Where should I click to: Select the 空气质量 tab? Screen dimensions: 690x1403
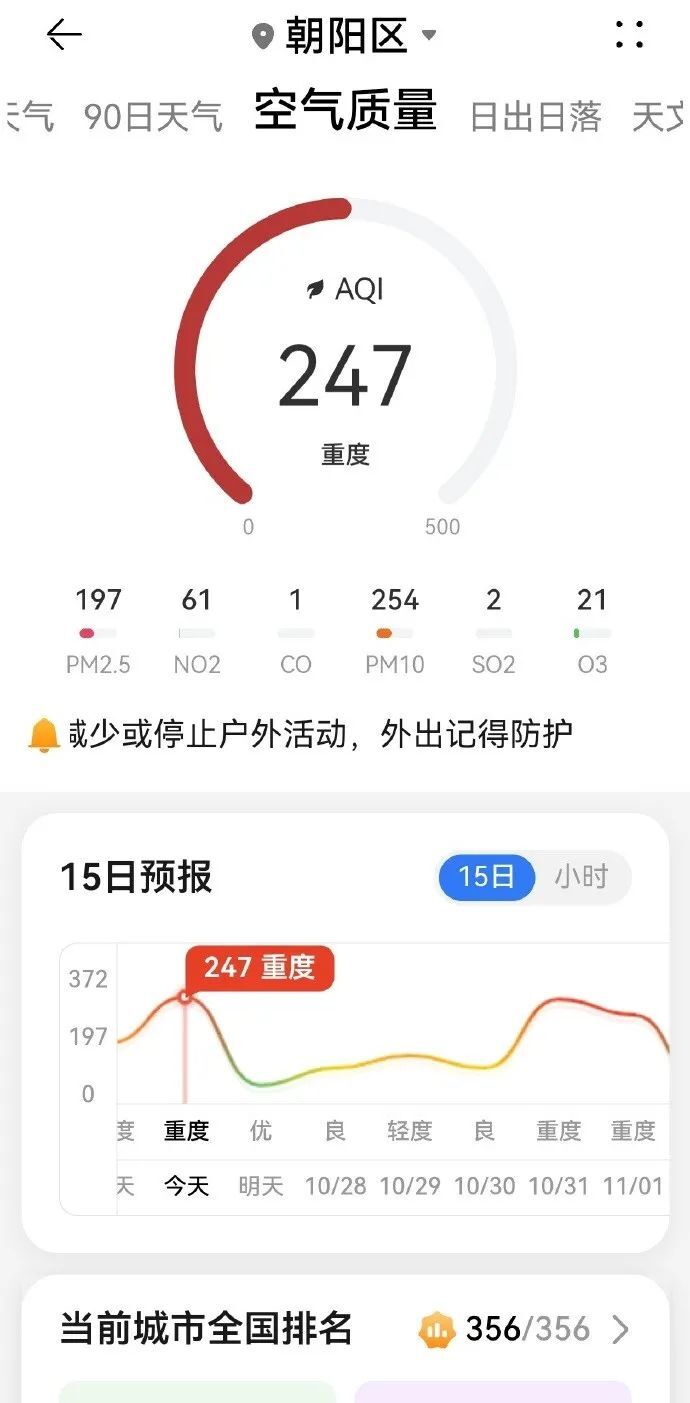[x=345, y=110]
